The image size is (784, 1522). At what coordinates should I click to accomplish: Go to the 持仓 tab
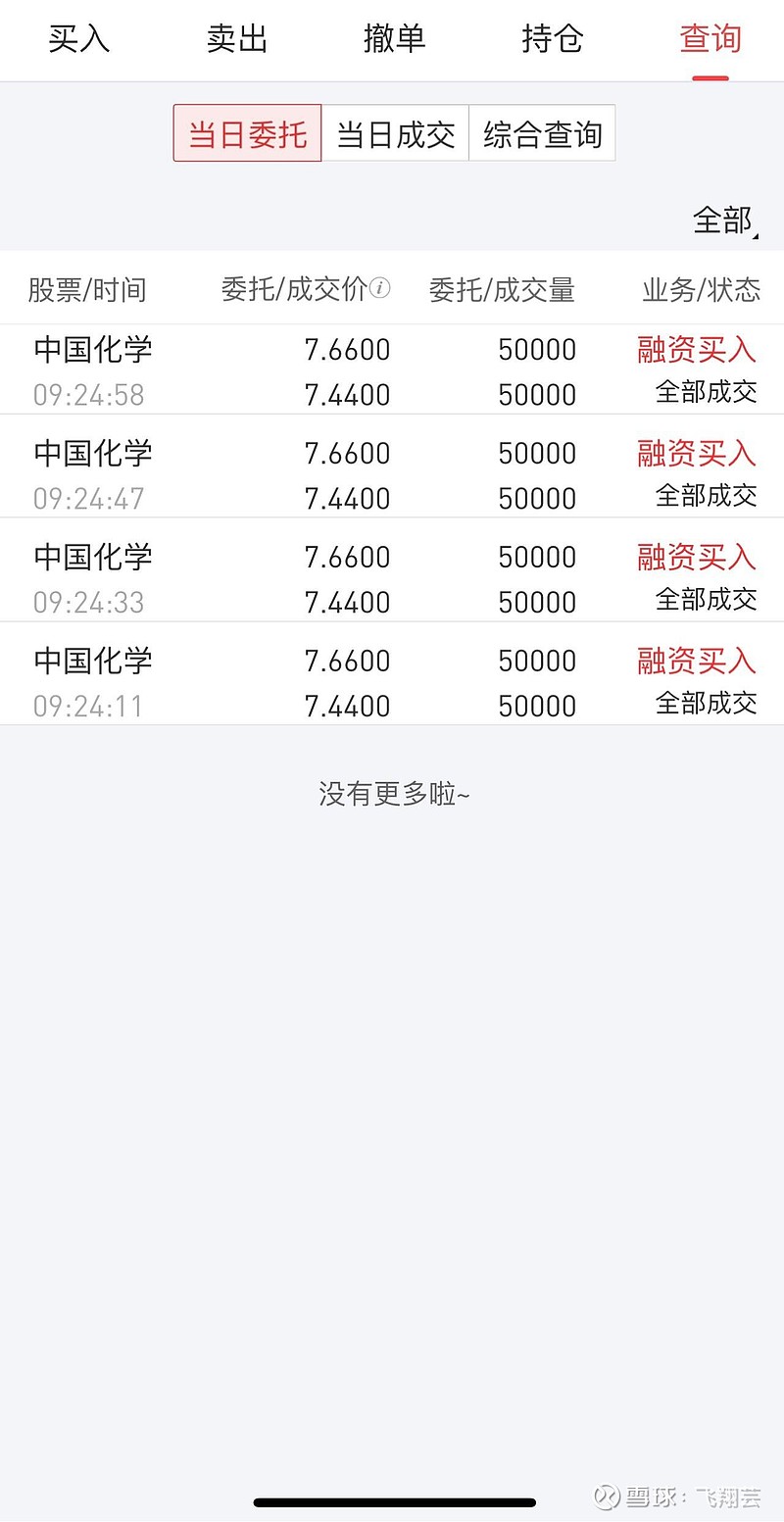coord(552,39)
